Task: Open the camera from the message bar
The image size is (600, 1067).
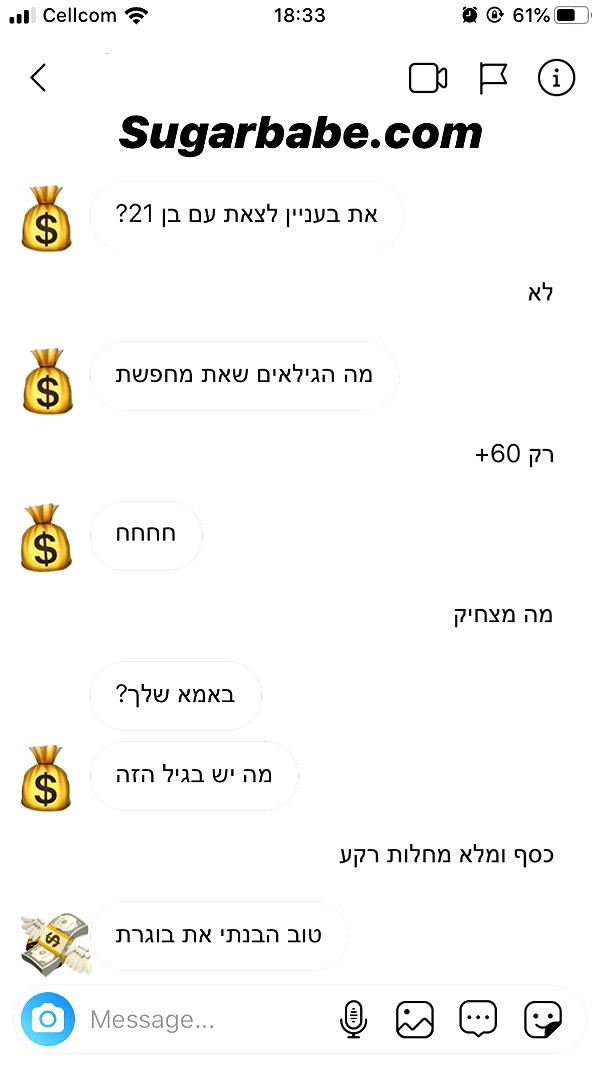Action: click(x=47, y=1019)
